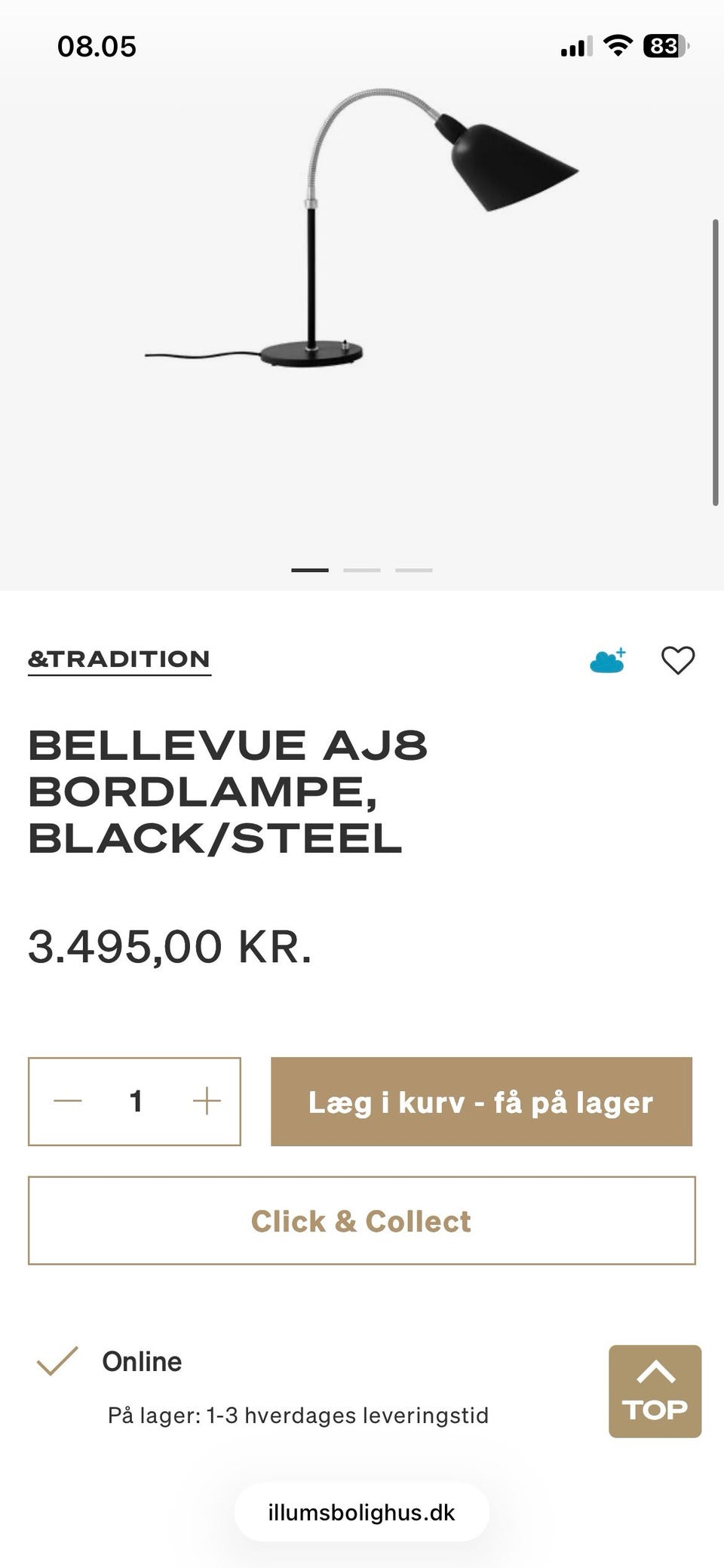
Task: Click the Click & Collect button
Action: (x=360, y=1220)
